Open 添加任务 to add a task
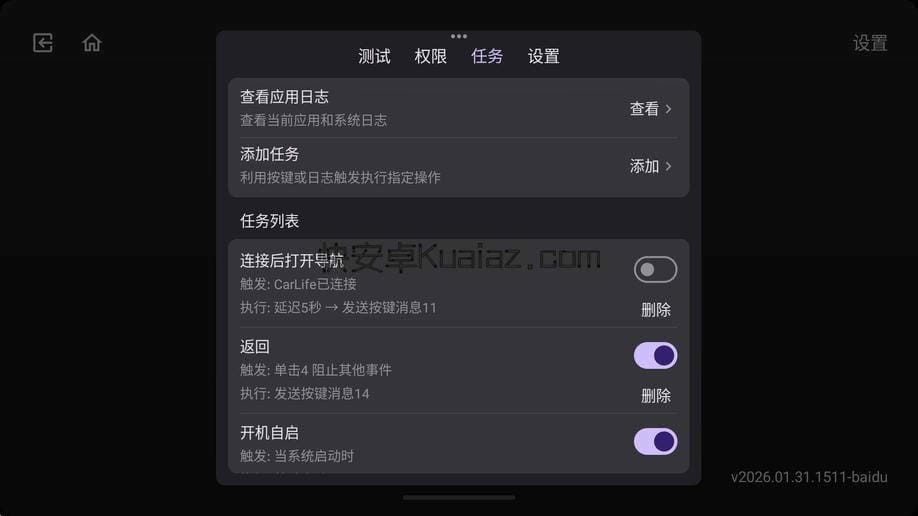This screenshot has width=918, height=516. click(458, 166)
